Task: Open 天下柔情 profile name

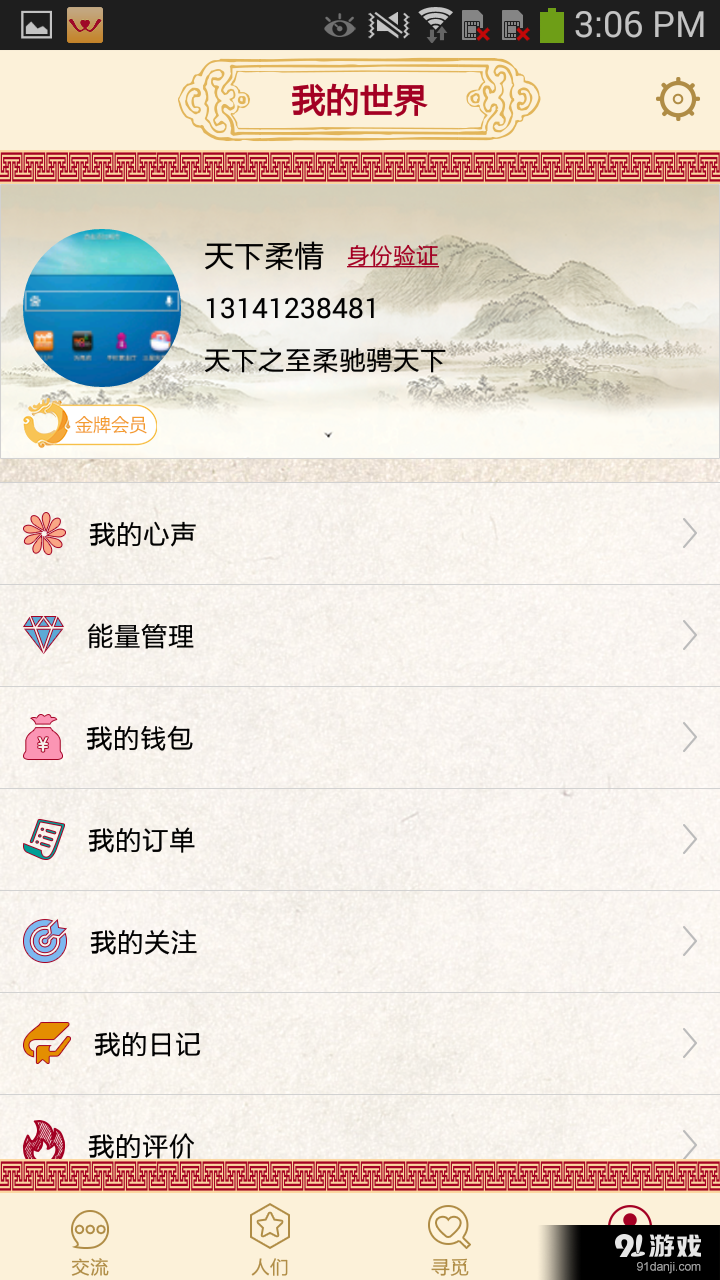Action: tap(263, 258)
